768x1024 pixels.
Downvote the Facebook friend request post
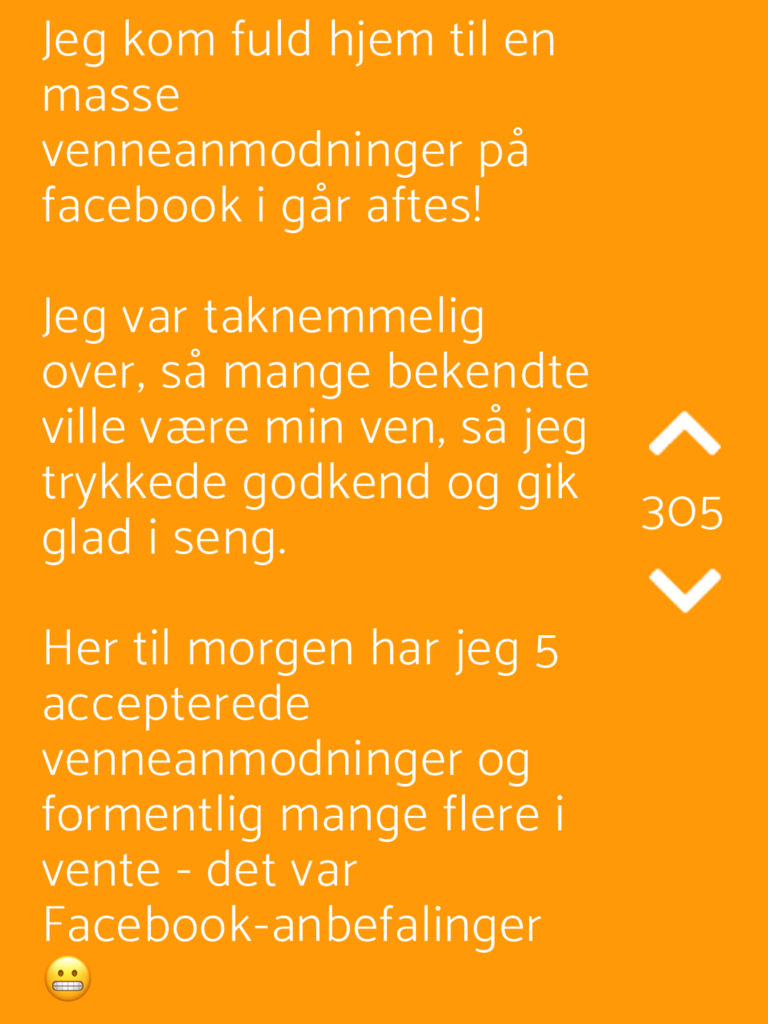tap(684, 590)
